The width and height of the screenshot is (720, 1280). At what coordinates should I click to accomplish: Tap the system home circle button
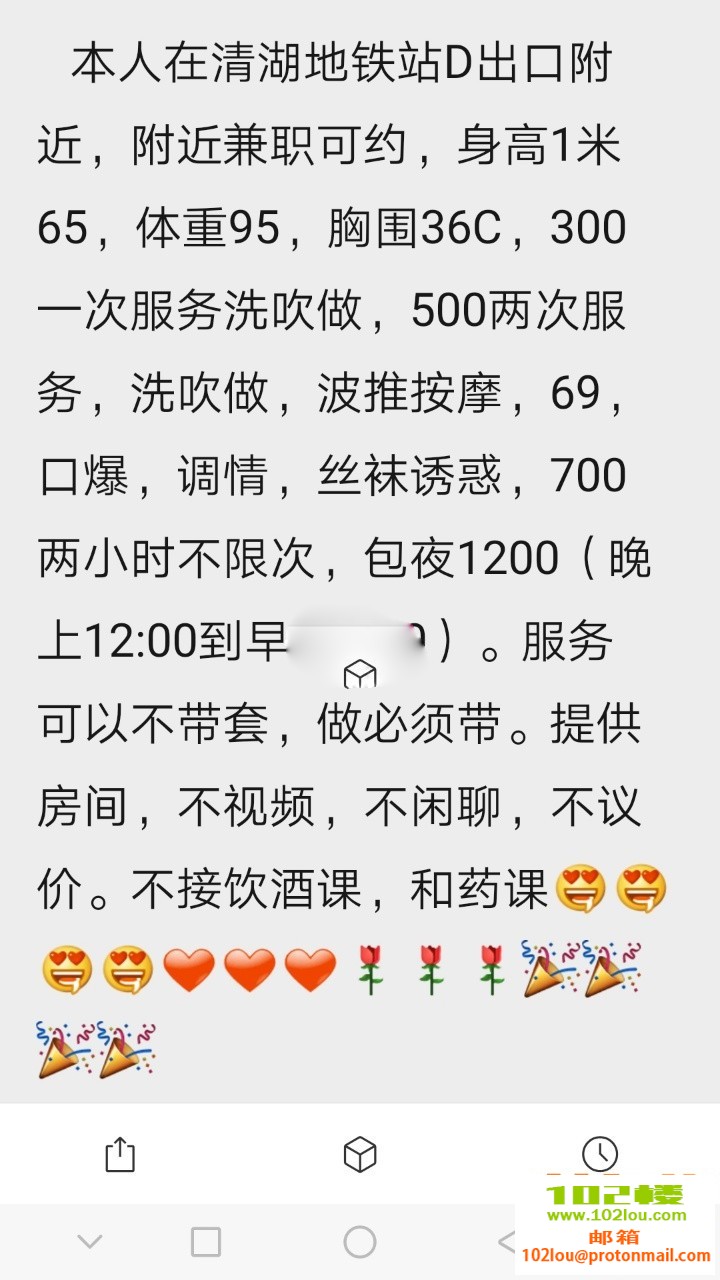coord(360,1242)
